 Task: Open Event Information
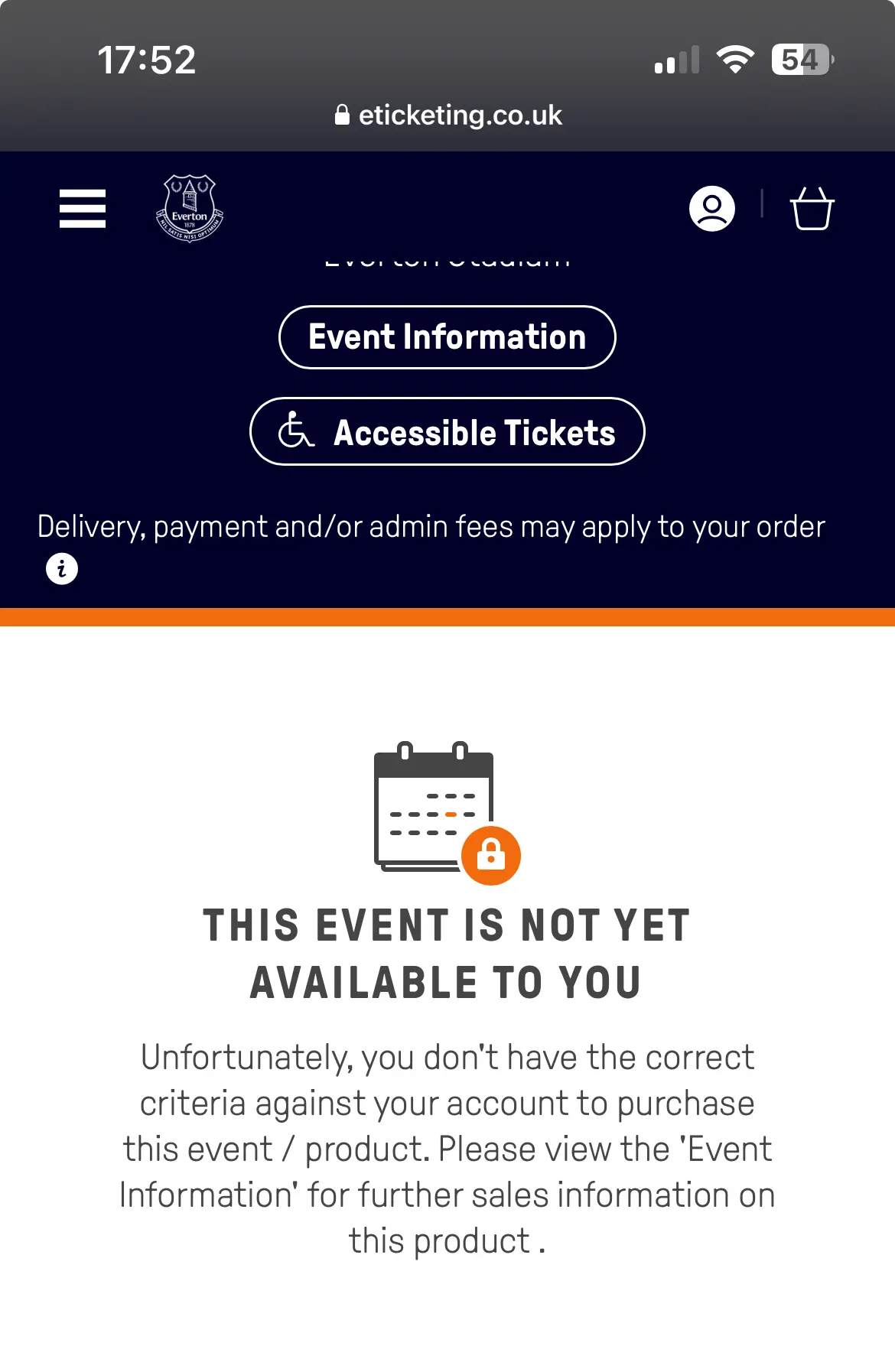447,337
